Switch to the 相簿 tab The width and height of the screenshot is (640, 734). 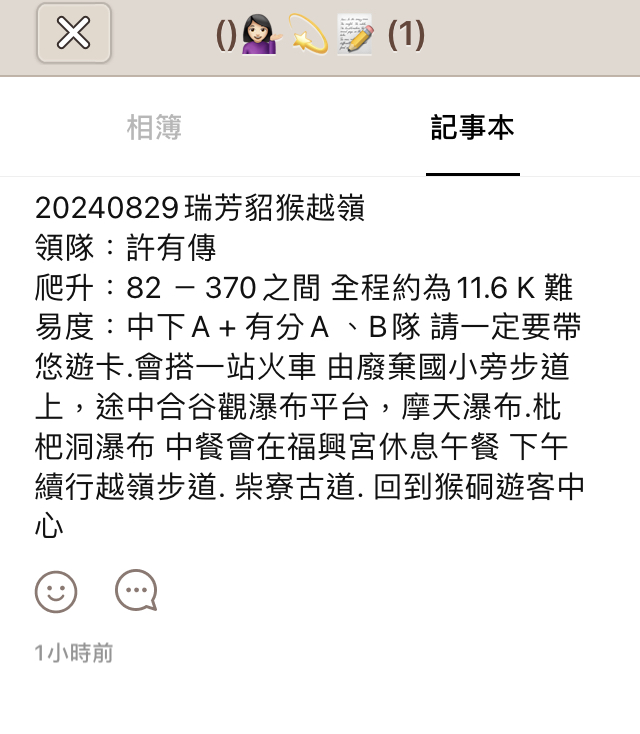pos(154,128)
